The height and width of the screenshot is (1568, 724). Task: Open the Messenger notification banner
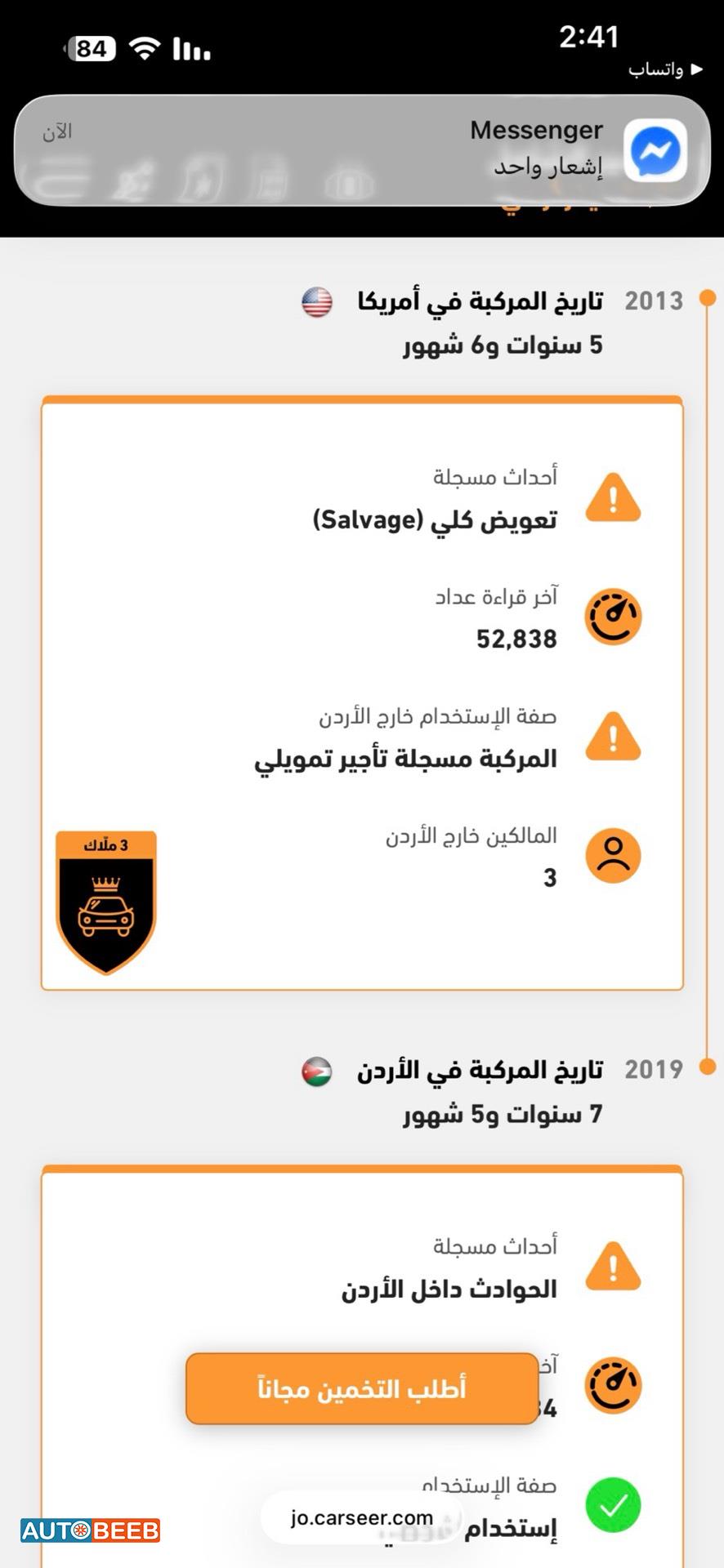pyautogui.click(x=362, y=150)
